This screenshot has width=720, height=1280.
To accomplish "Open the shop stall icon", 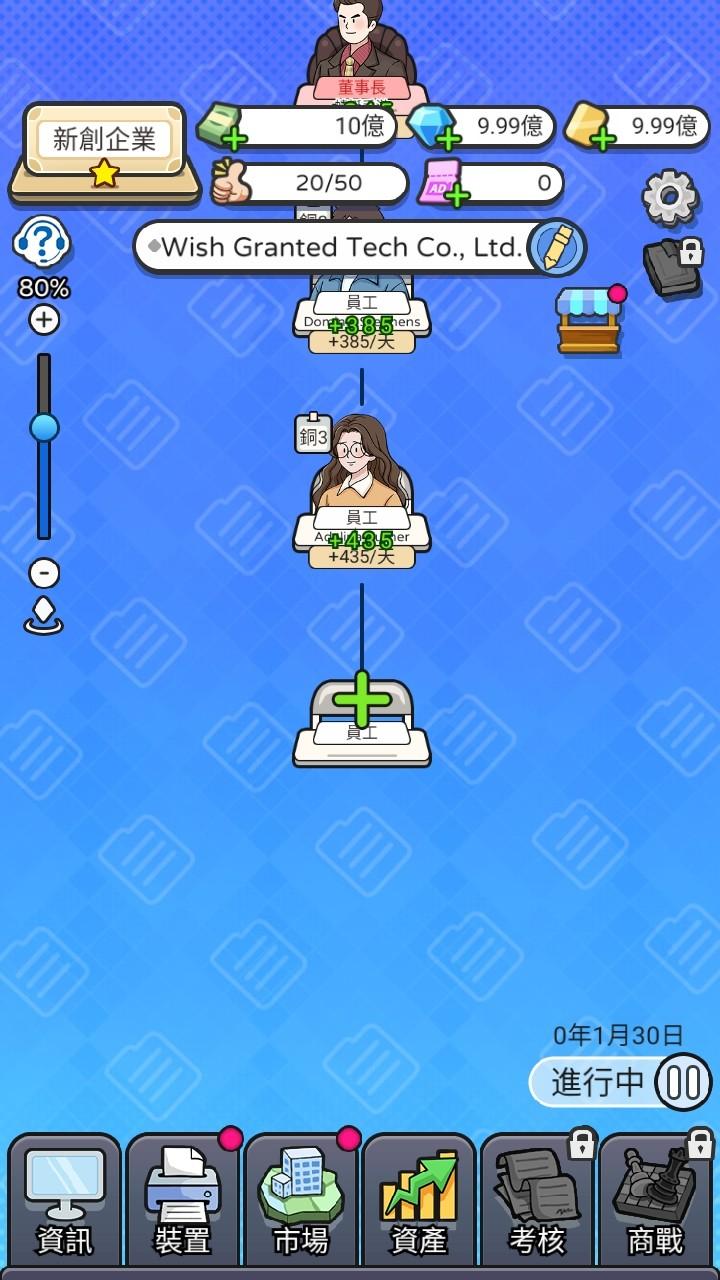I will [589, 321].
